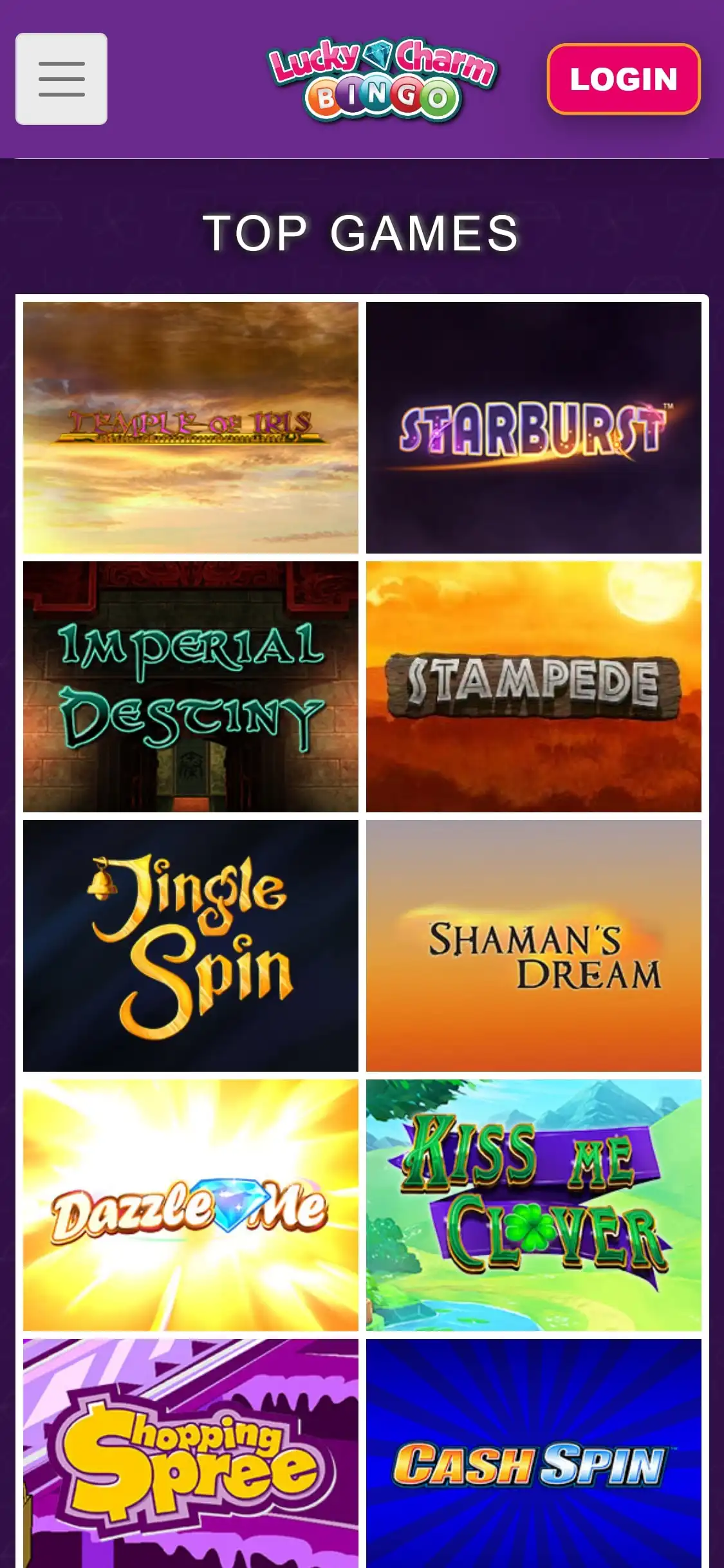Select the Imperial Destiny game
Viewport: 724px width, 1568px height.
tap(190, 686)
